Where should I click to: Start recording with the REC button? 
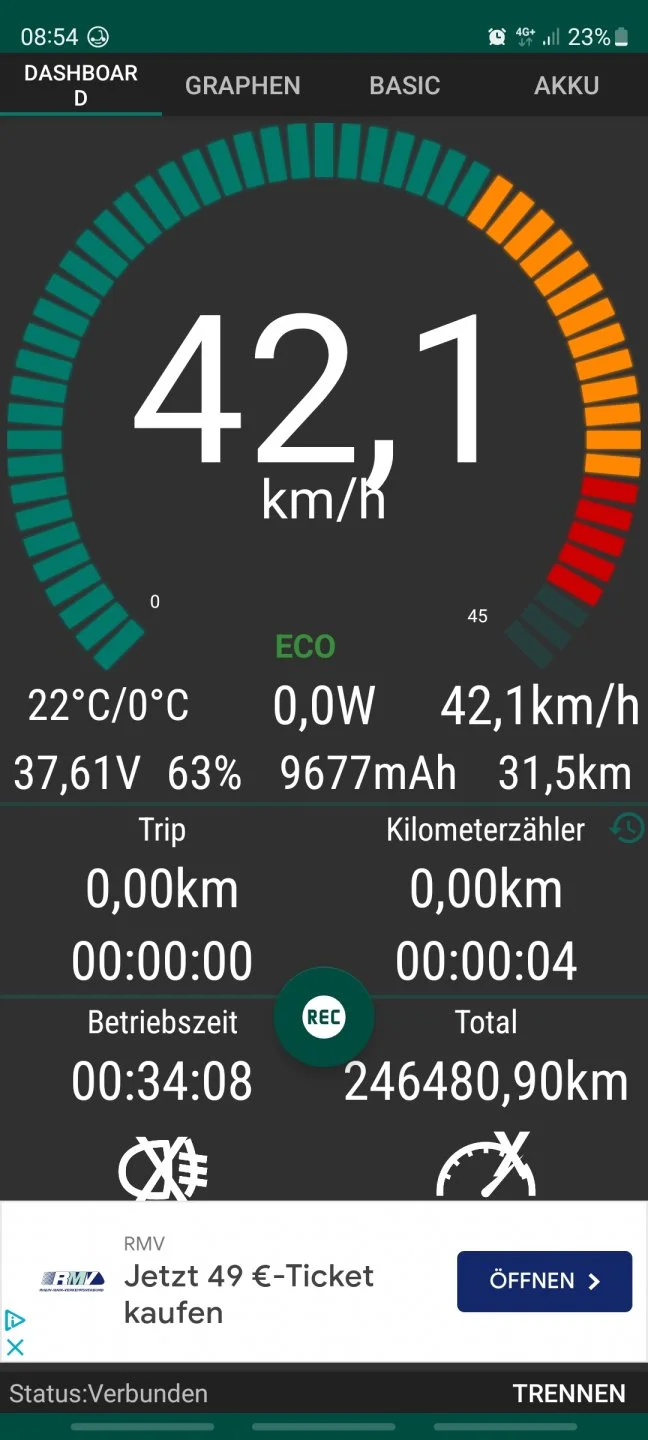coord(324,1018)
